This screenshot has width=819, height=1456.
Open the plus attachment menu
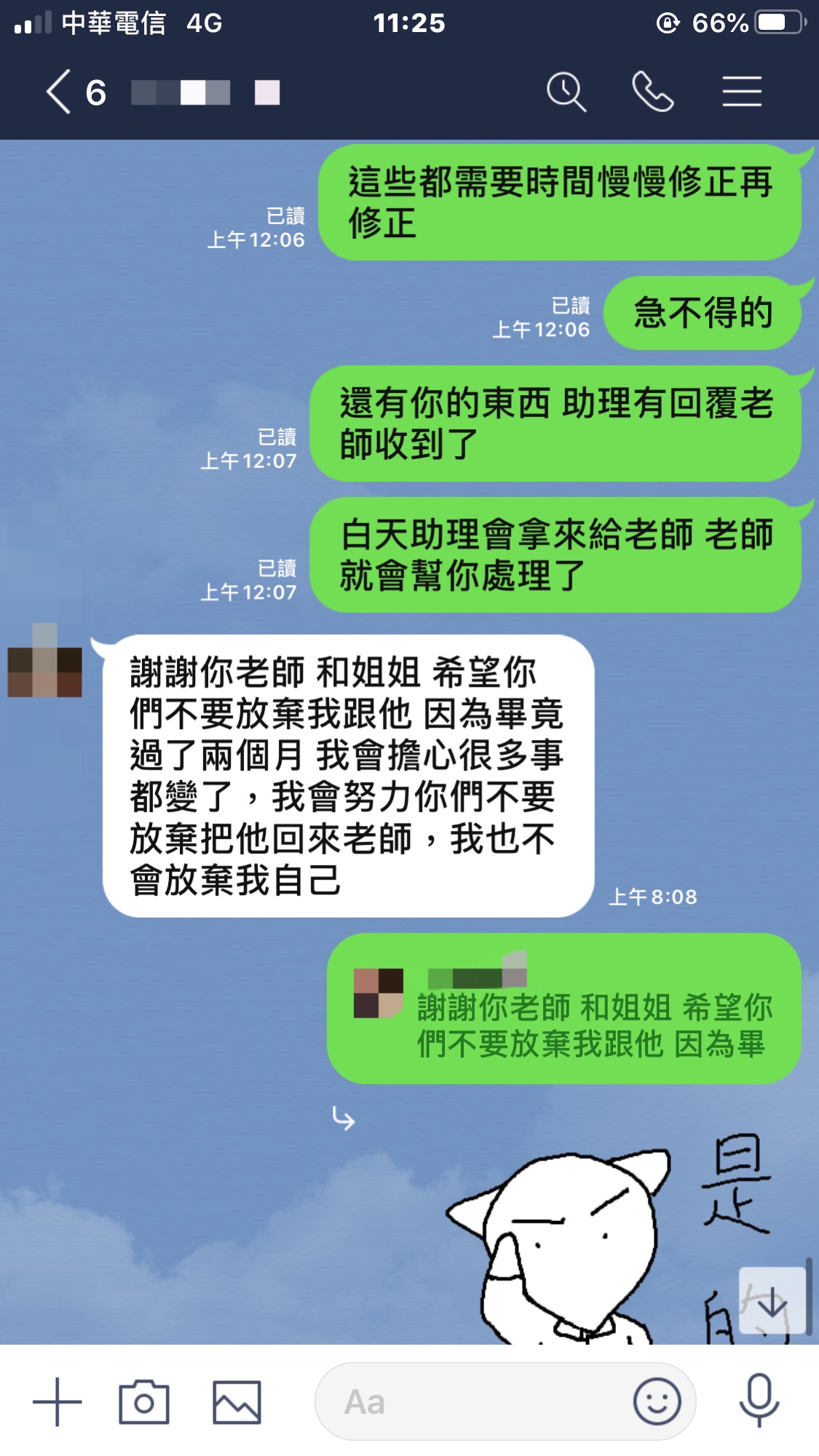click(58, 1401)
